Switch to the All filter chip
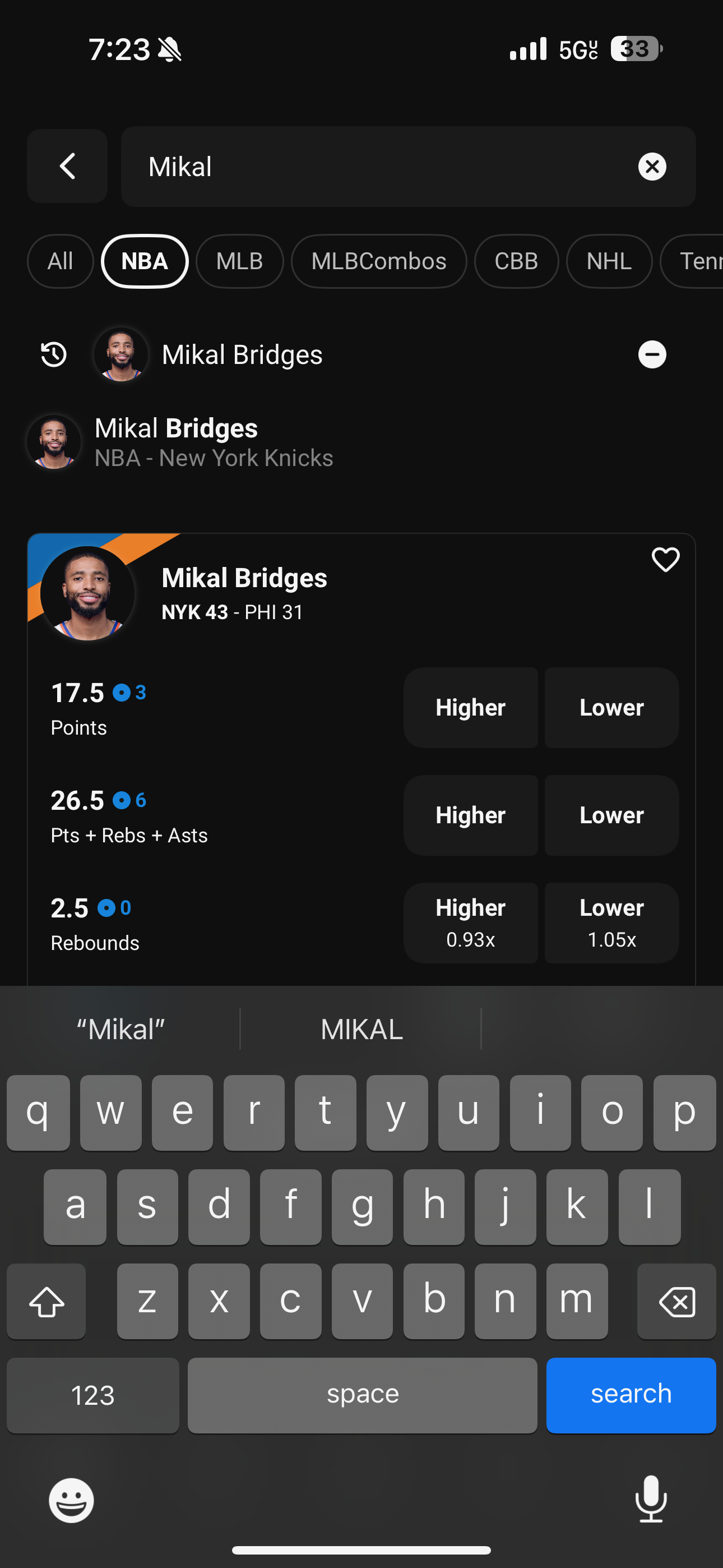 [x=61, y=261]
